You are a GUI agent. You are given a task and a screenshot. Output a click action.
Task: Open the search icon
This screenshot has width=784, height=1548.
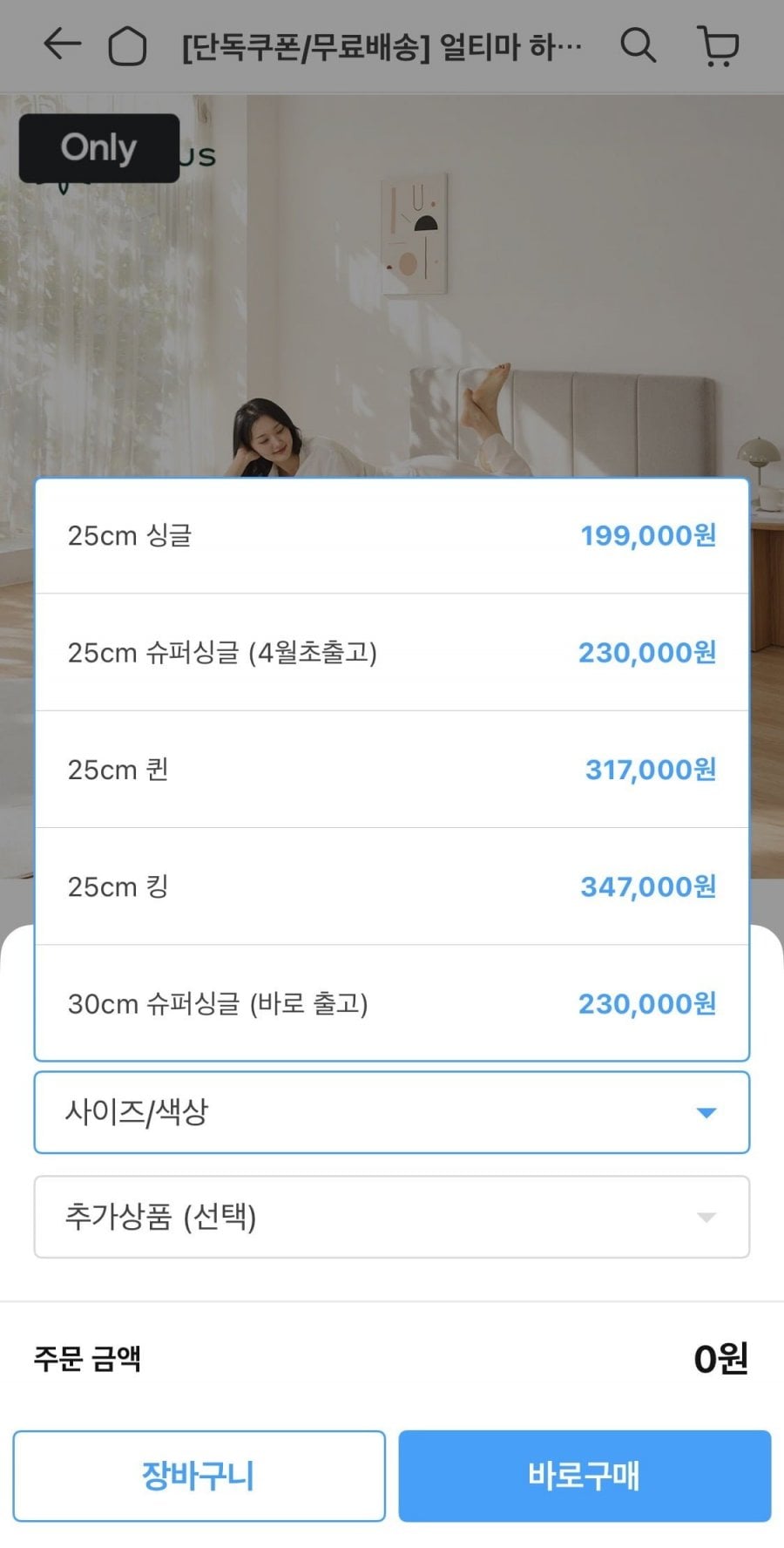coord(638,45)
